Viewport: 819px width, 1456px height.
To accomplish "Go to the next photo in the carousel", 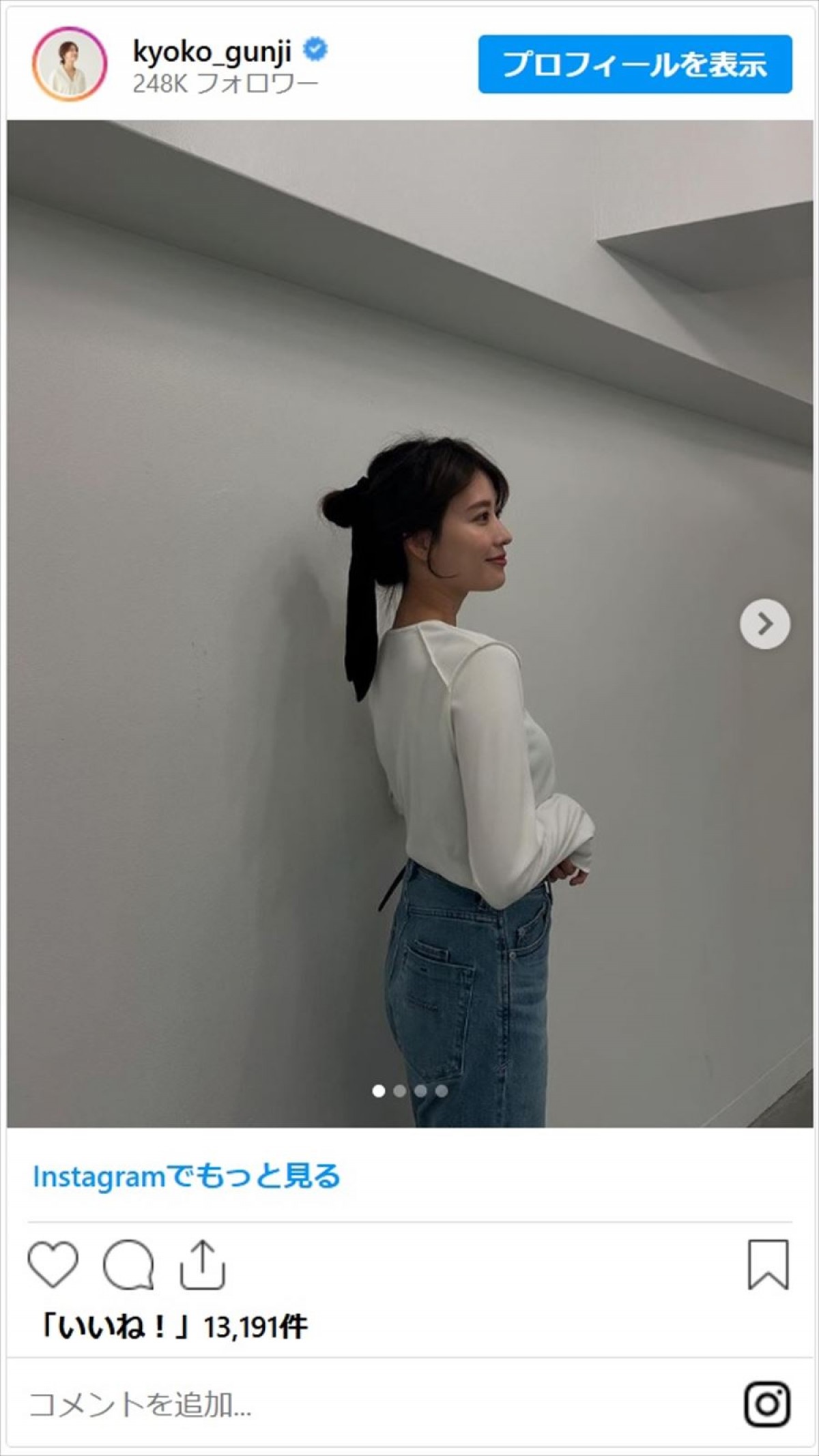I will tap(764, 624).
